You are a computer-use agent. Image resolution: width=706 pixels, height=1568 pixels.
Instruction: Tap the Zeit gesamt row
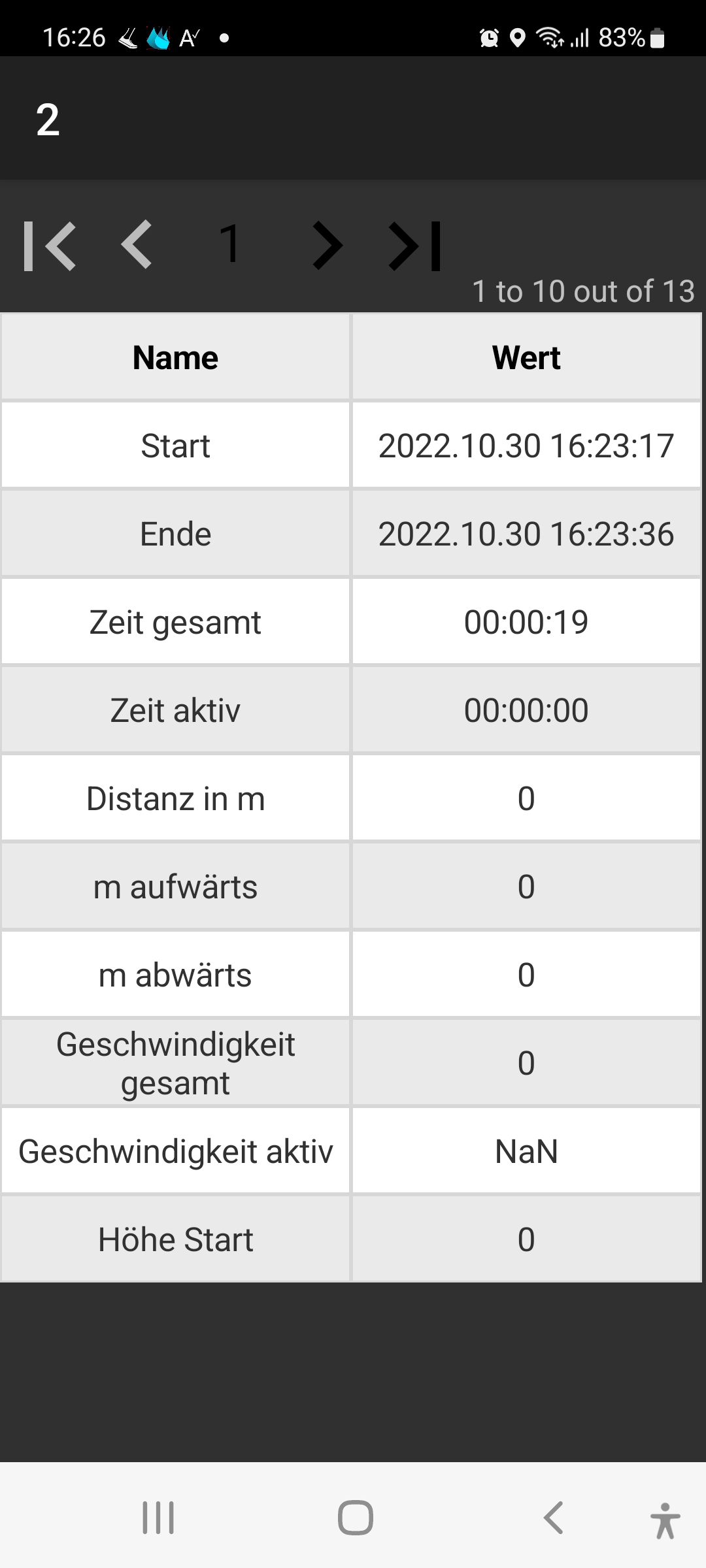pos(175,621)
